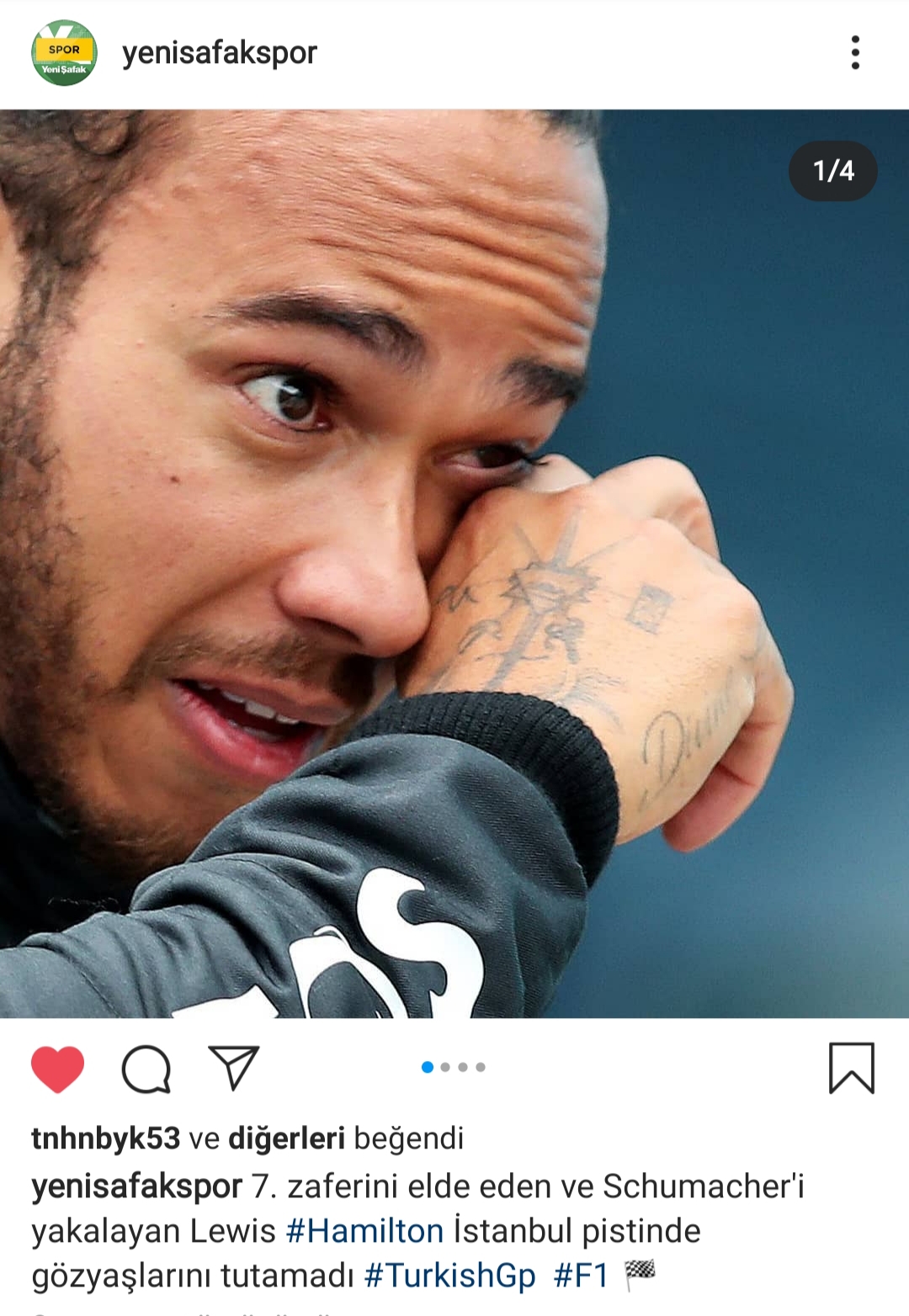Open the yenisafakspor username in the header
Viewport: 909px width, 1316px height.
pyautogui.click(x=220, y=53)
